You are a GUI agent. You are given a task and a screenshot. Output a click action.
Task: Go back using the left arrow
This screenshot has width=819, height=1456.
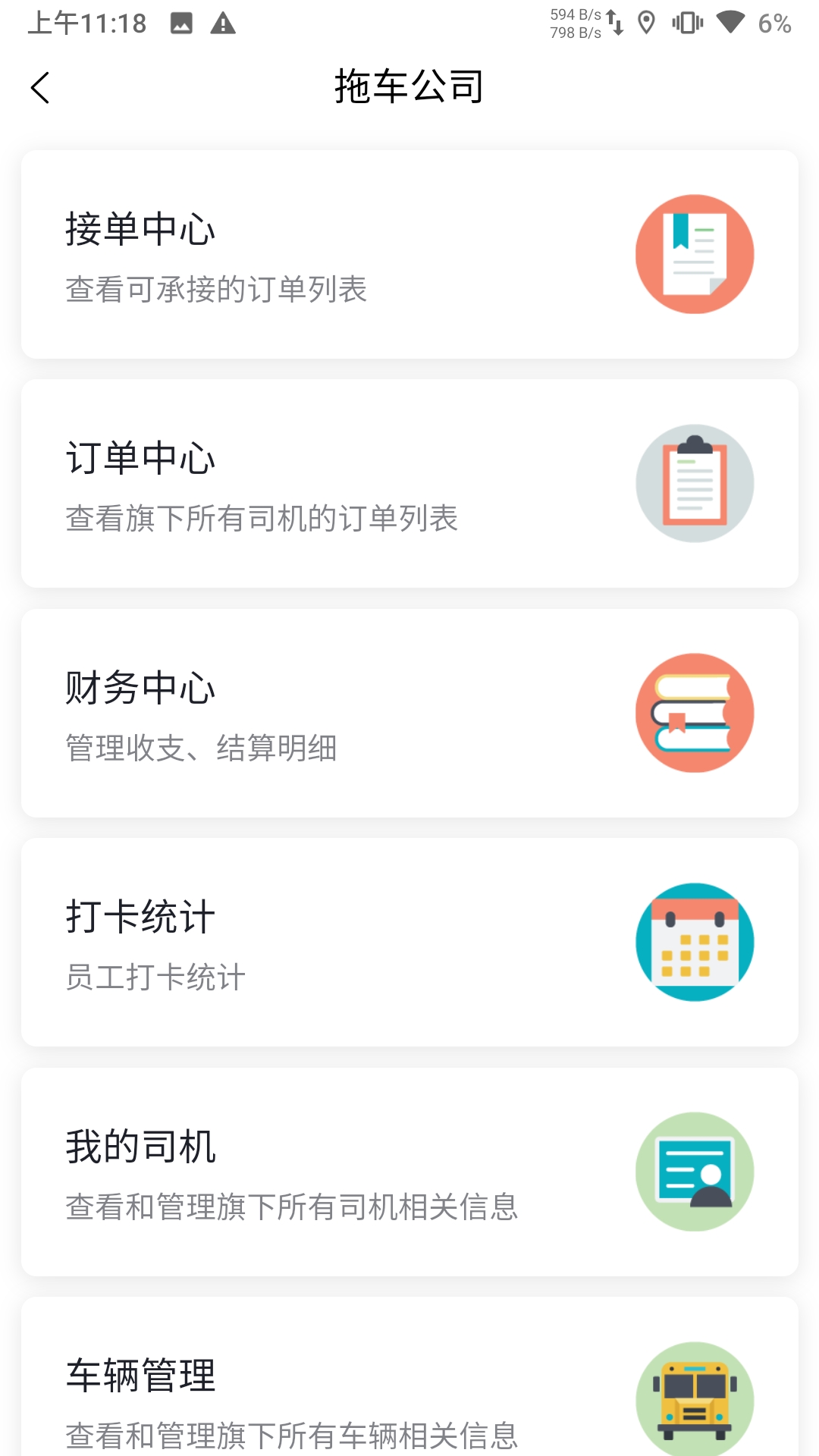[40, 86]
